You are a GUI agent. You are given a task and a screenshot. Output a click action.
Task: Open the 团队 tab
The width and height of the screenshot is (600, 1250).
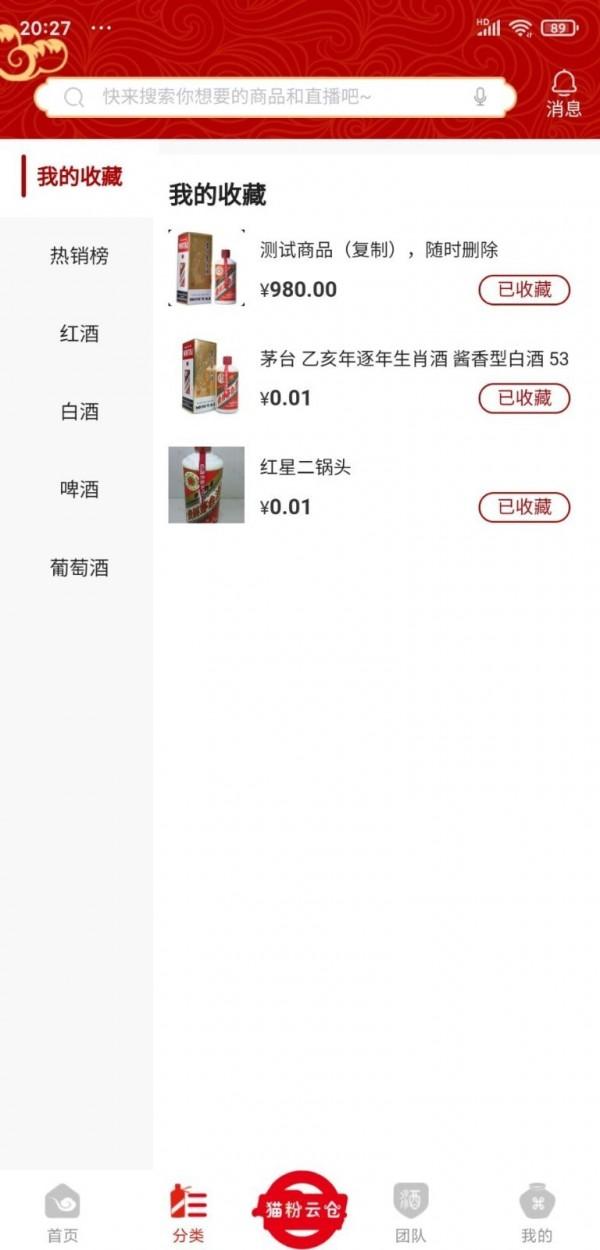coord(411,1212)
